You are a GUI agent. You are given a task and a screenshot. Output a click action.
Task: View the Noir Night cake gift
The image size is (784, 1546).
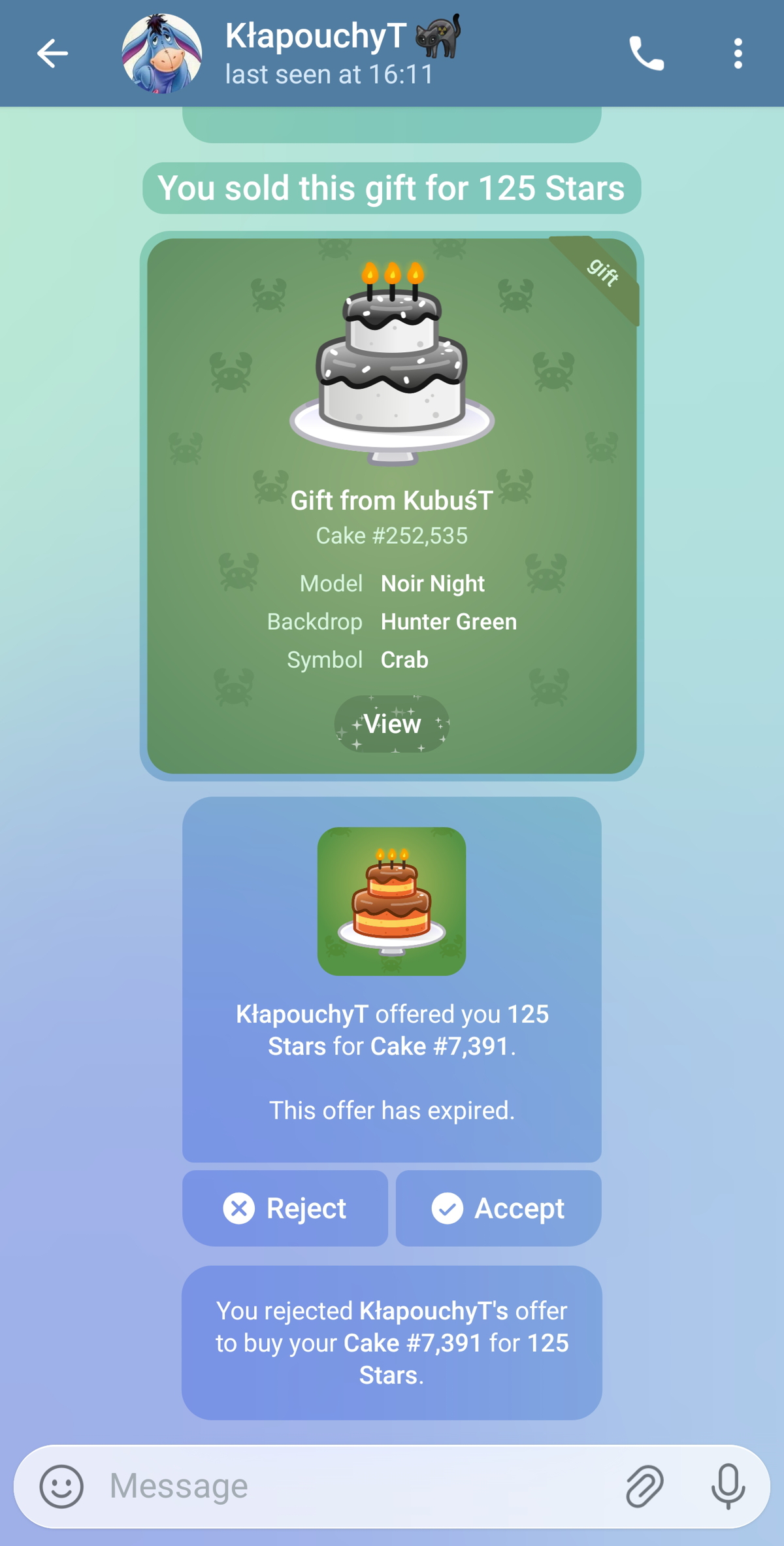[392, 724]
